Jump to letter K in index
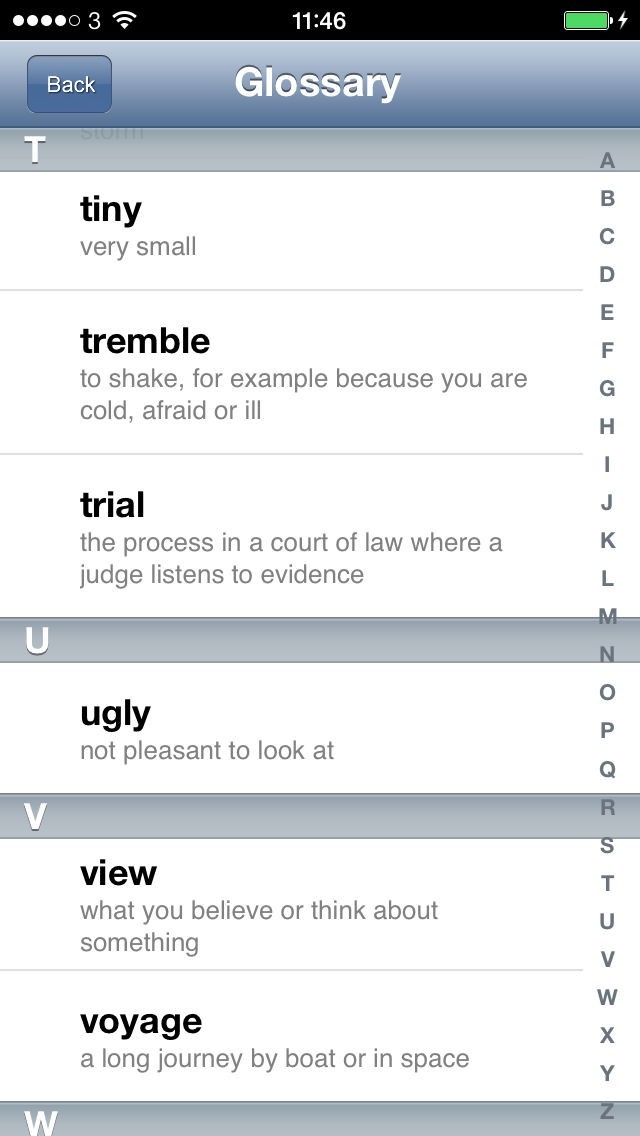Image resolution: width=640 pixels, height=1136 pixels. [x=607, y=540]
